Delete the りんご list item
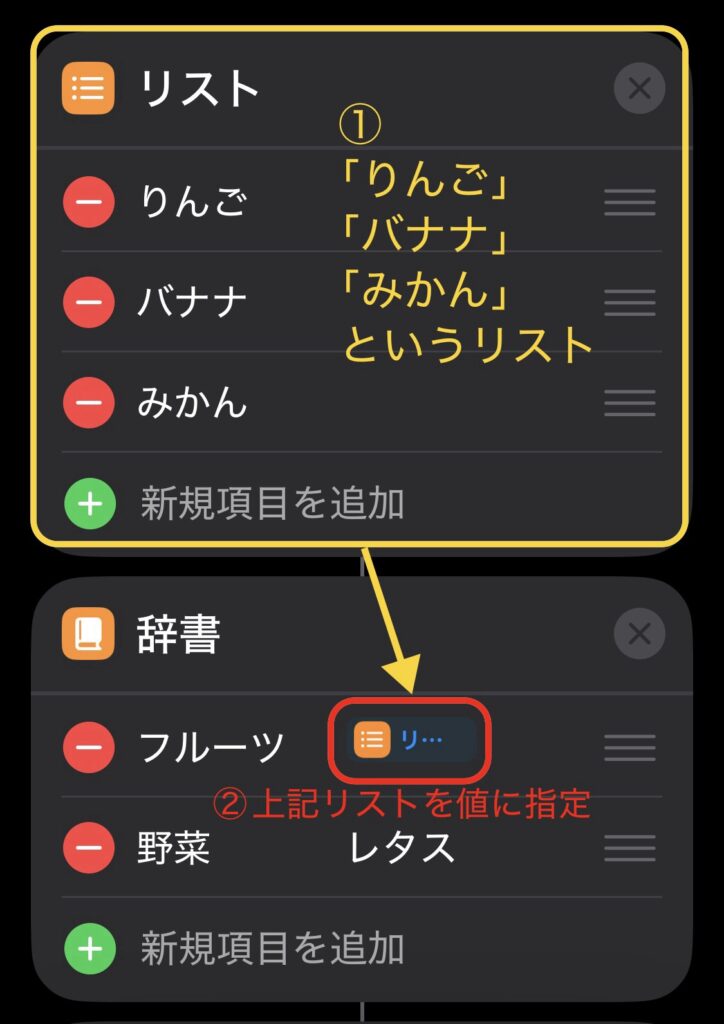Viewport: 724px width, 1024px height. click(x=89, y=202)
